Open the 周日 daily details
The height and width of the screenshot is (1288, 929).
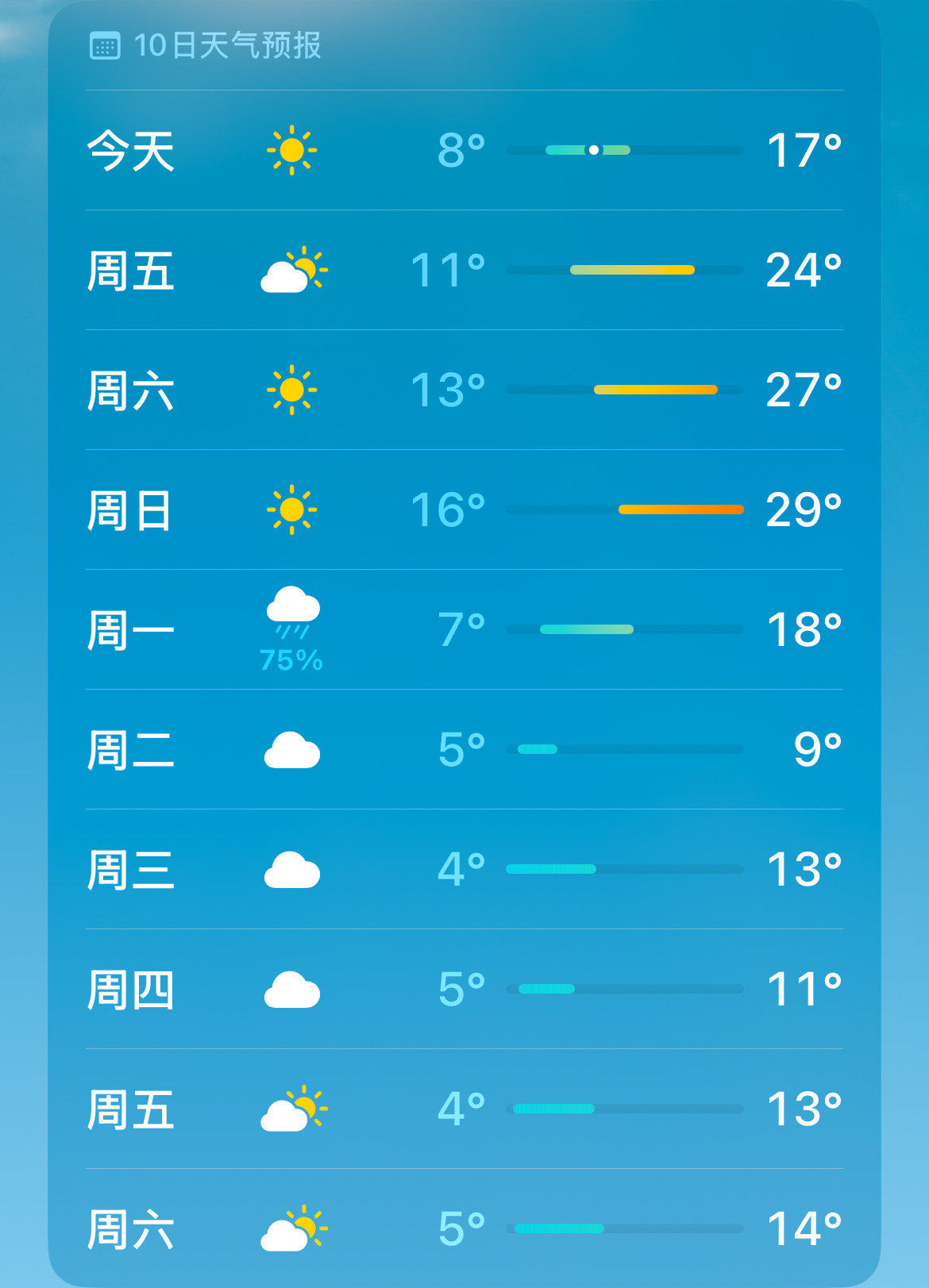(x=464, y=510)
